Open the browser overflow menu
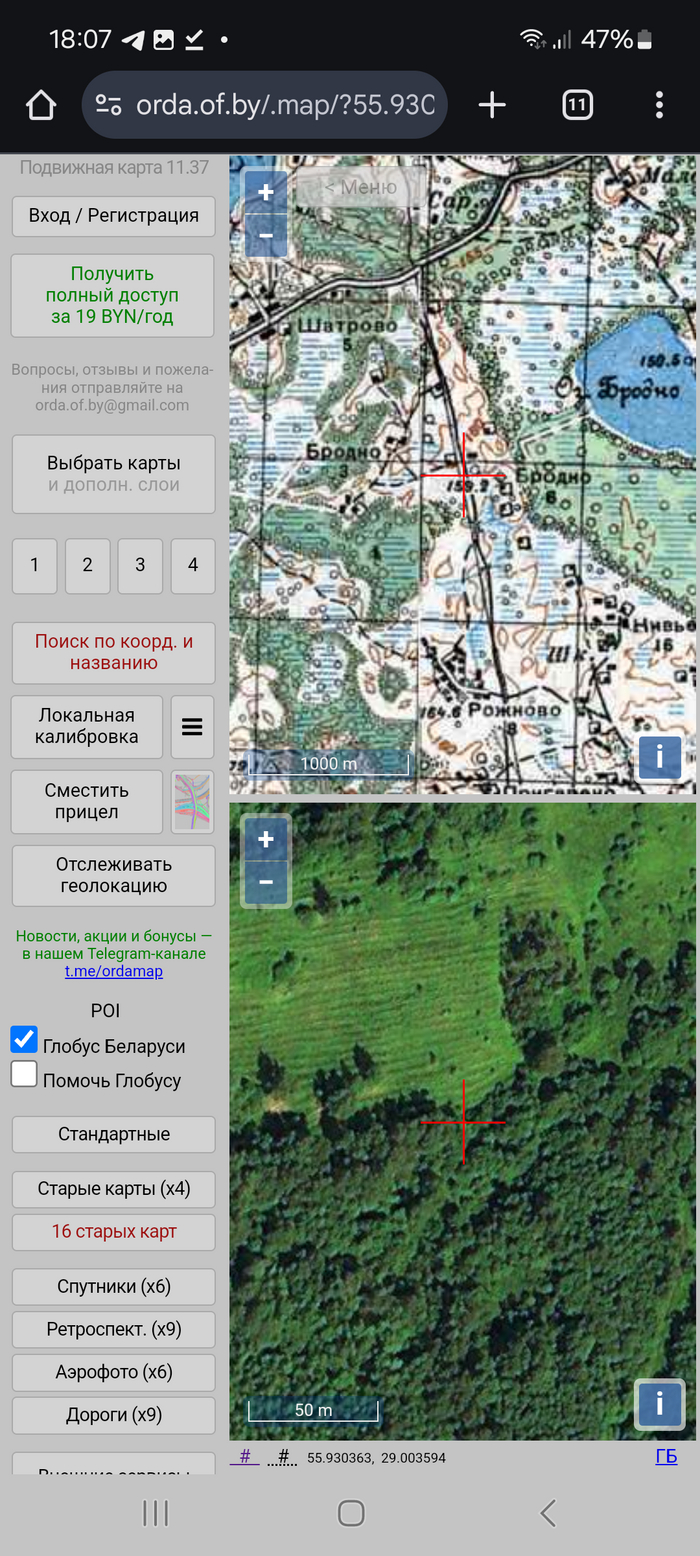Image resolution: width=700 pixels, height=1556 pixels. tap(659, 104)
